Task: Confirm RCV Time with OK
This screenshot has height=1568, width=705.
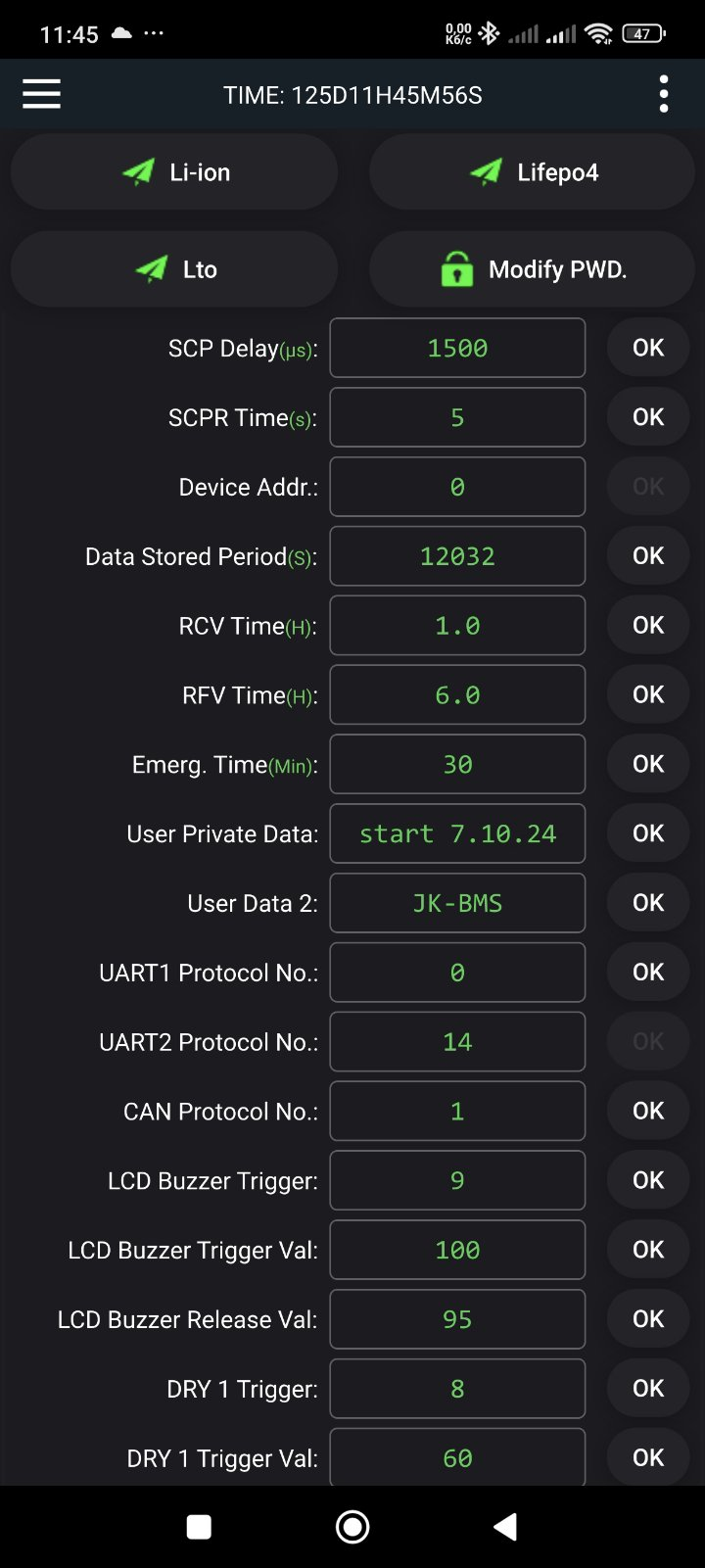Action: [x=648, y=625]
